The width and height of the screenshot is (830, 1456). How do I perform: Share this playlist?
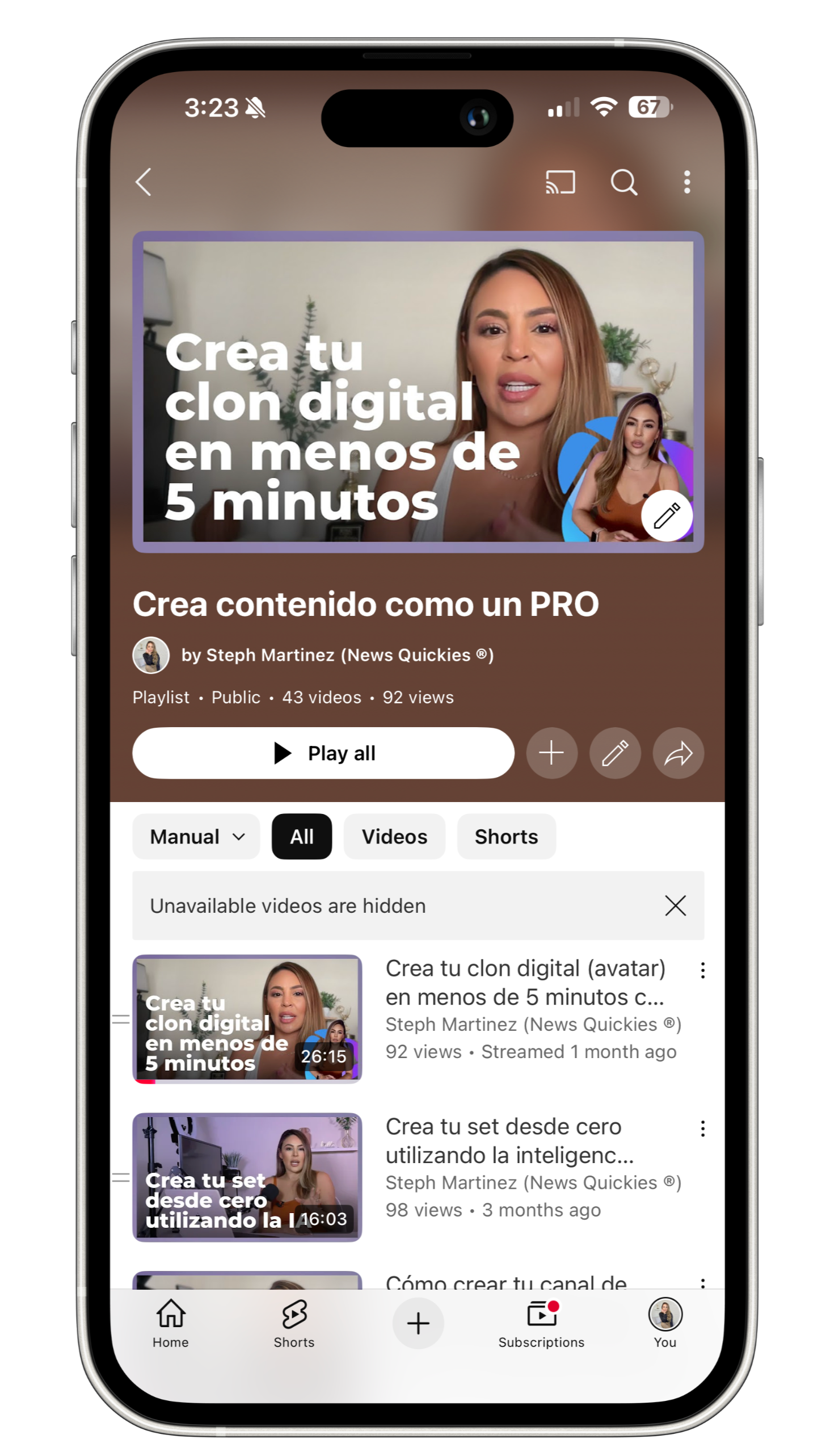pyautogui.click(x=678, y=753)
